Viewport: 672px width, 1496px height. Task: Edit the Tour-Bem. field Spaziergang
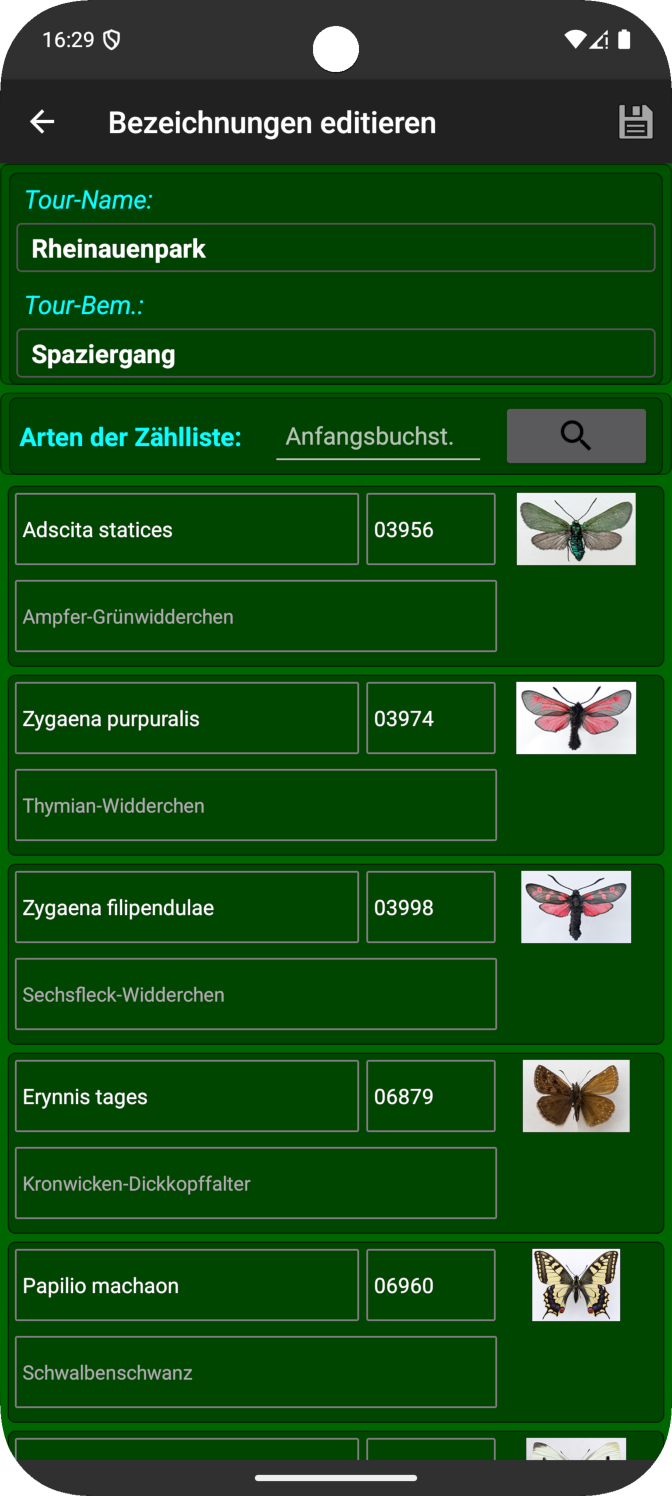coord(336,354)
